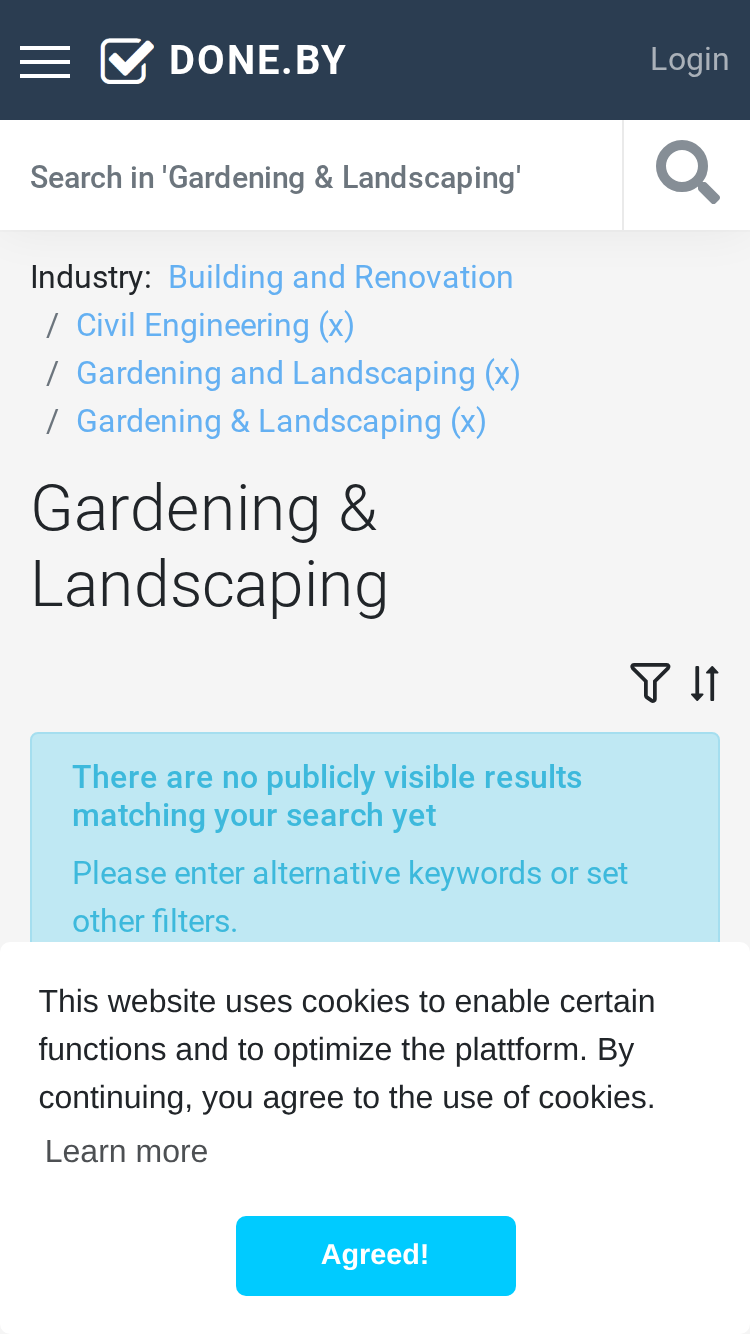Open the hamburger drawer menu
The width and height of the screenshot is (750, 1334).
click(x=45, y=61)
